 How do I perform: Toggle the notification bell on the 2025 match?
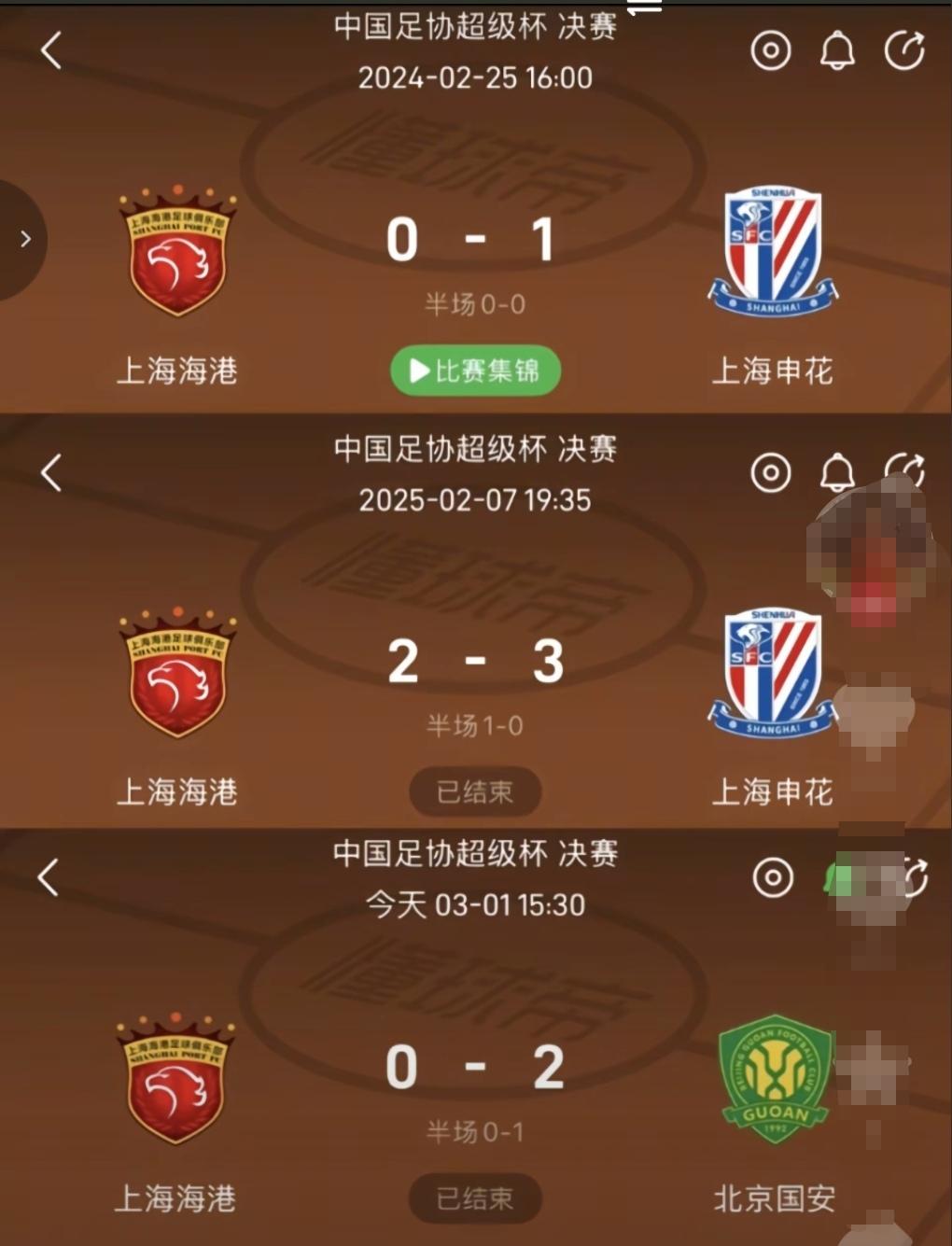click(836, 473)
